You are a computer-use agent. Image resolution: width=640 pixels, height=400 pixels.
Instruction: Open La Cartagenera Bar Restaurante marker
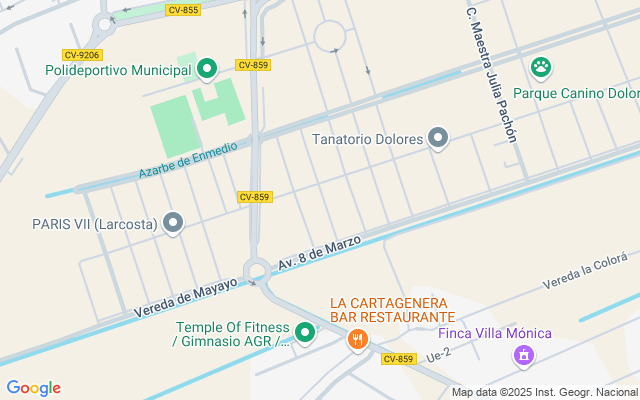[x=357, y=341]
